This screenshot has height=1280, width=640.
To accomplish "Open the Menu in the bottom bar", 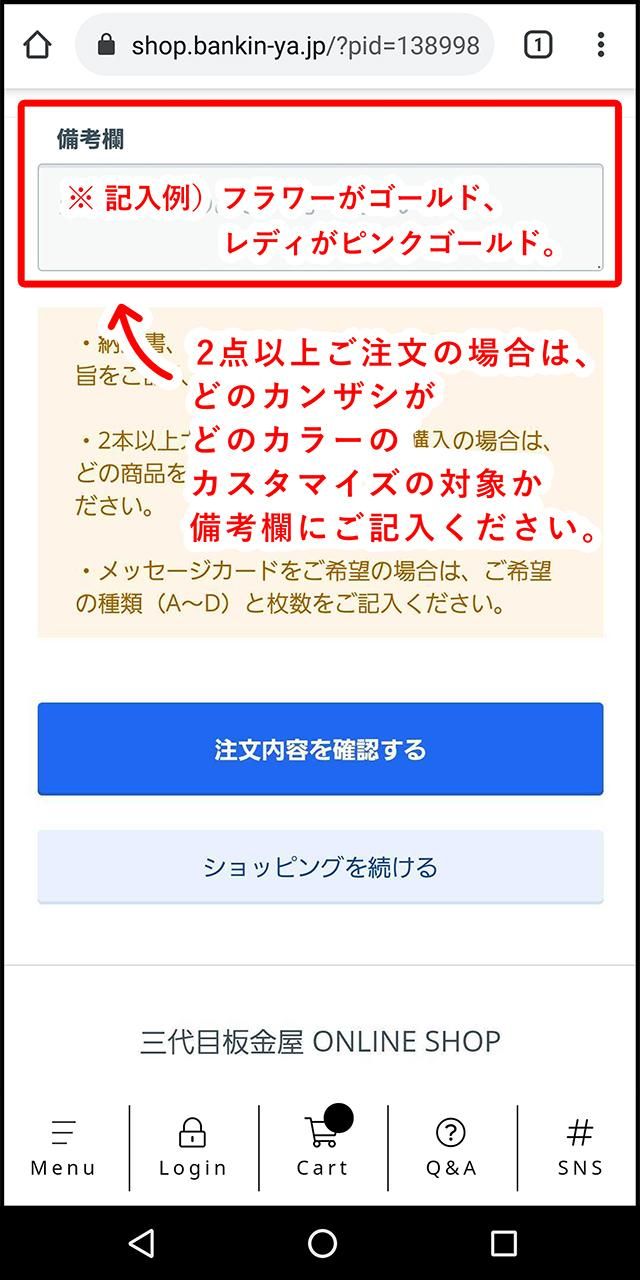I will pyautogui.click(x=63, y=1148).
